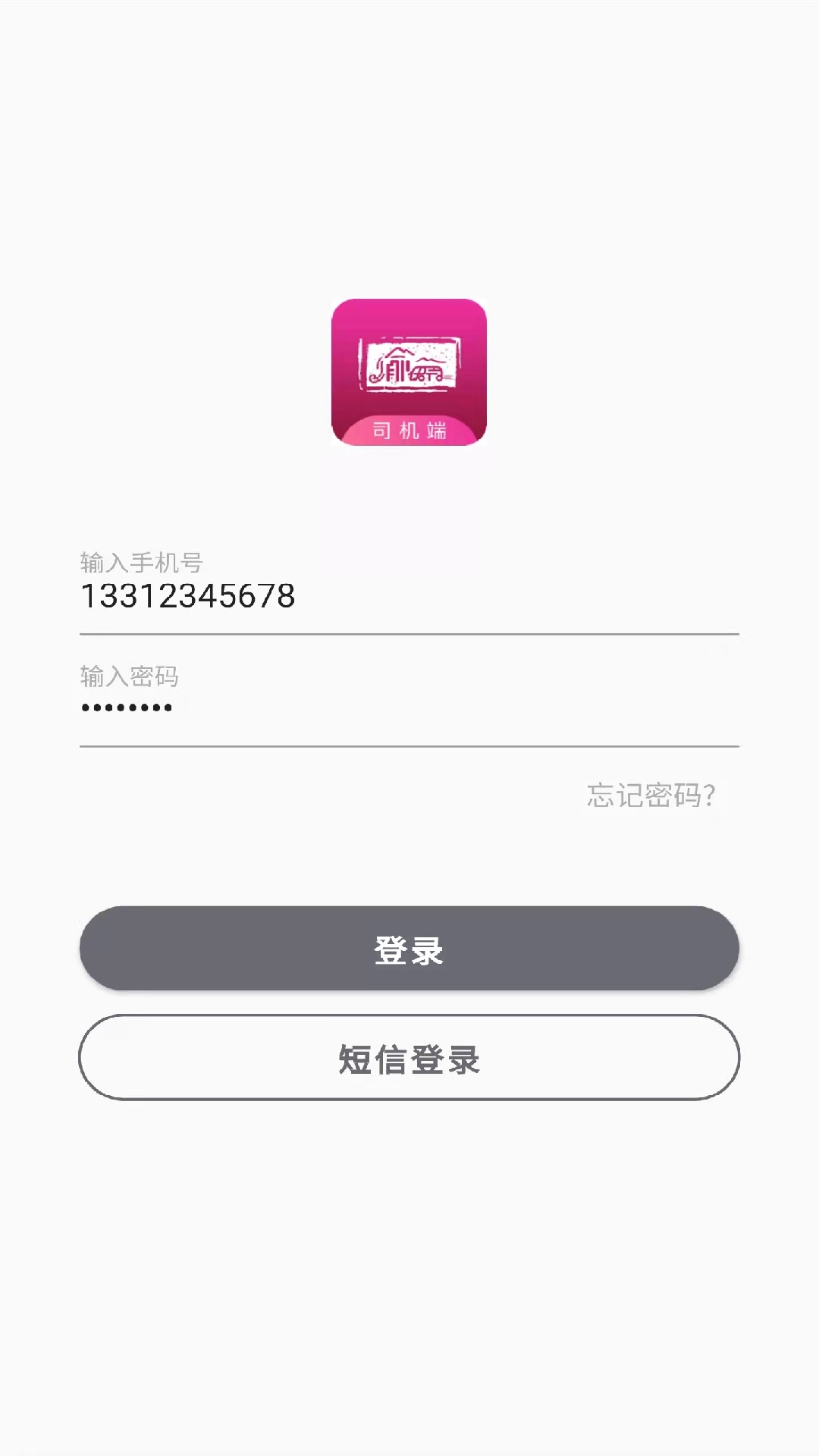Click the divider line below the password
The height and width of the screenshot is (1456, 819).
409,745
